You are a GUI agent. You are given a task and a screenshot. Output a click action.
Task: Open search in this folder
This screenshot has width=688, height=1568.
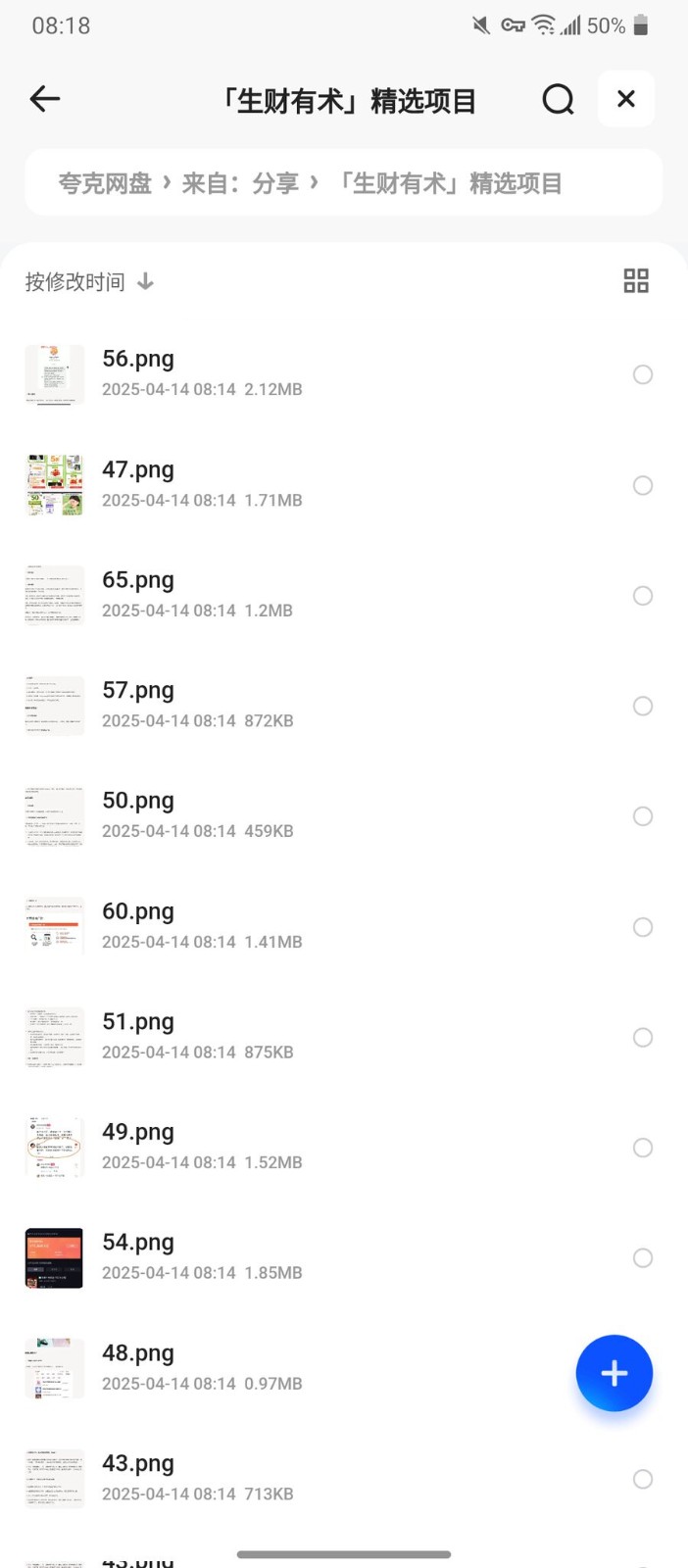[x=558, y=99]
